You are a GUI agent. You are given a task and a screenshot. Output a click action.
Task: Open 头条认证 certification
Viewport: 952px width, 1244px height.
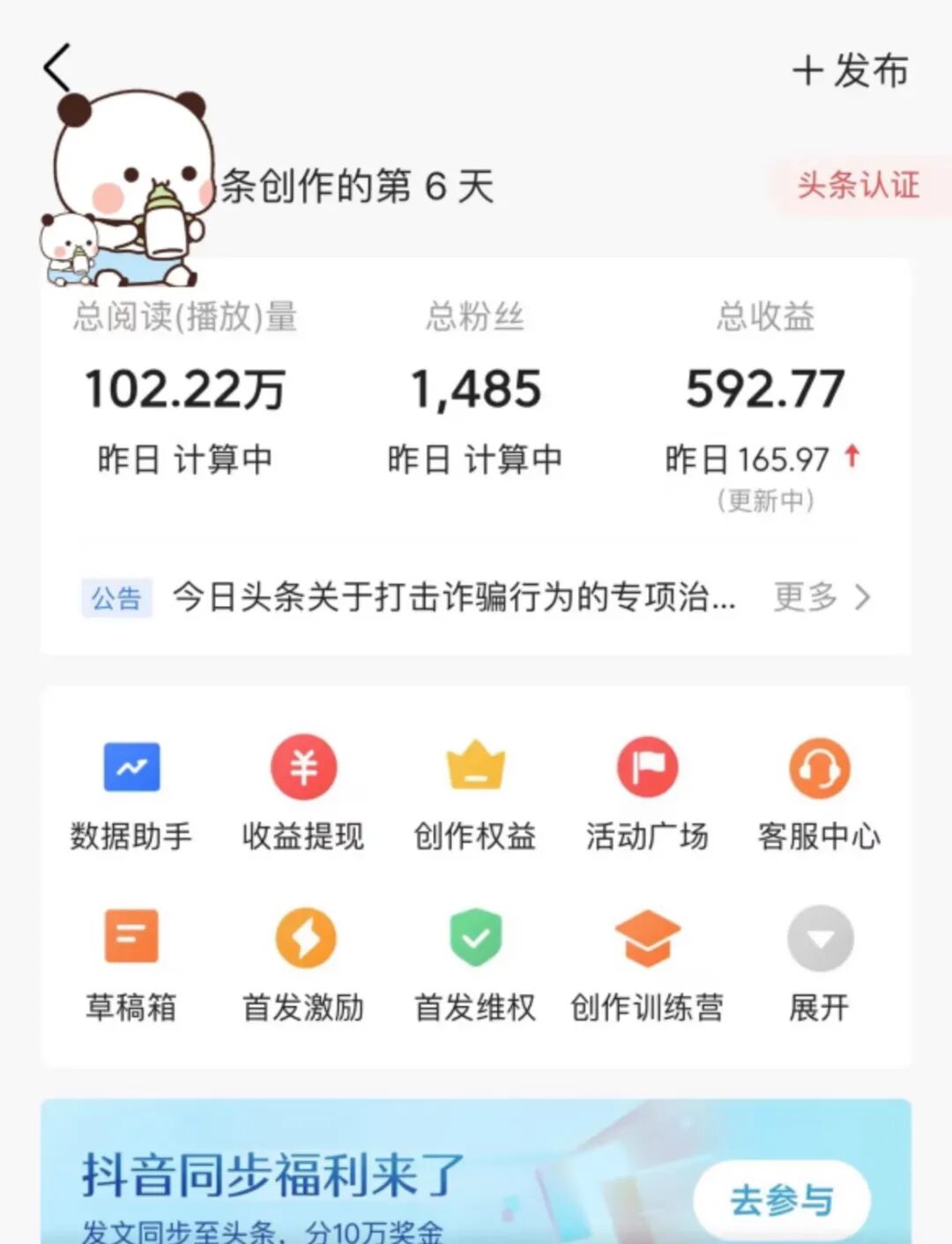(x=857, y=185)
